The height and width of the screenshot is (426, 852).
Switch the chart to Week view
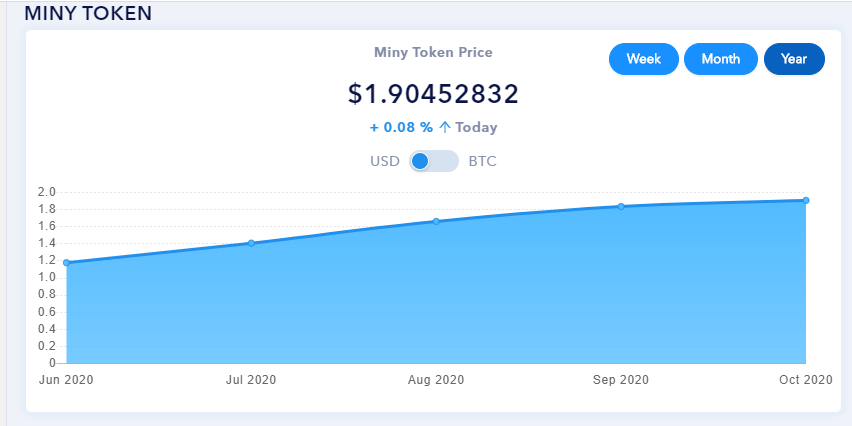click(x=643, y=59)
